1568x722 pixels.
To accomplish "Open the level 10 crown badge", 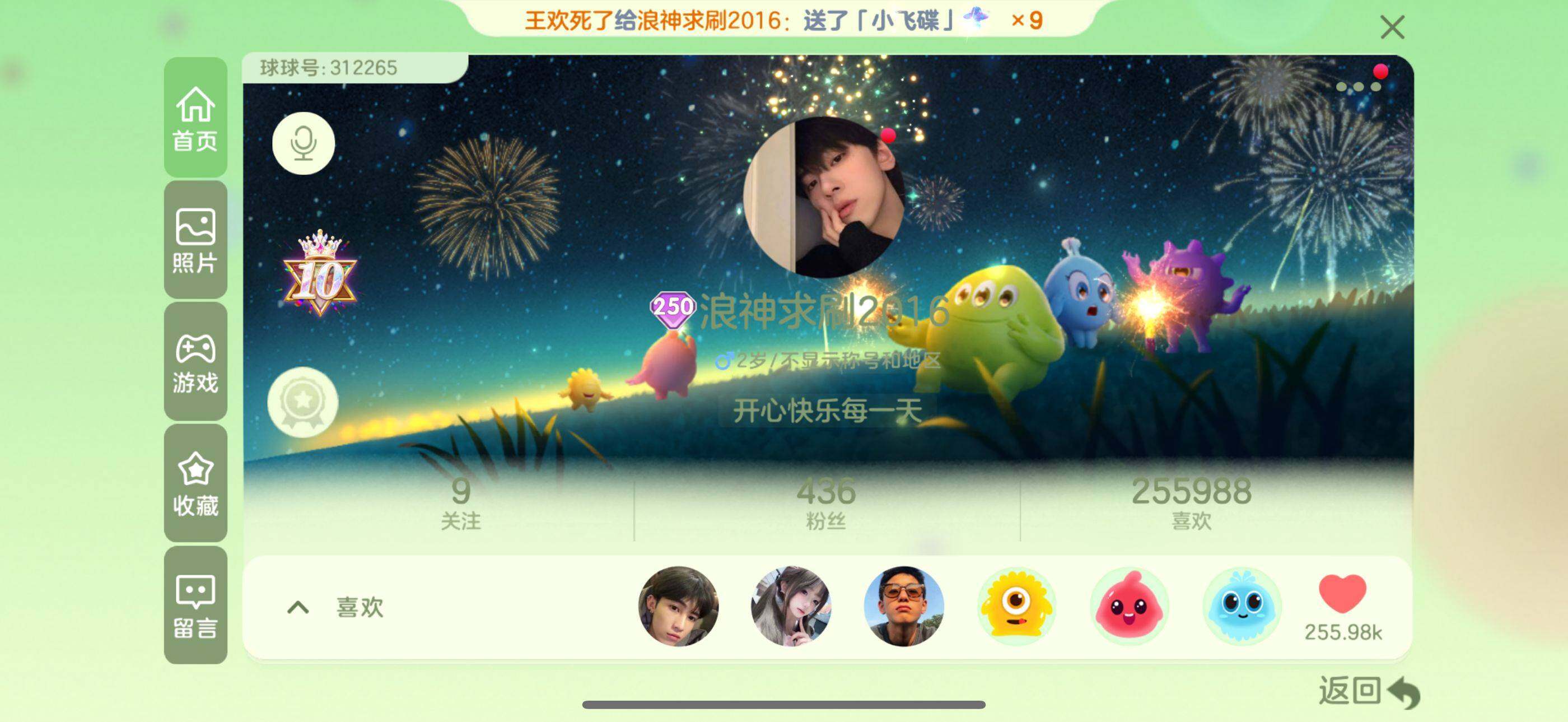I will click(320, 275).
